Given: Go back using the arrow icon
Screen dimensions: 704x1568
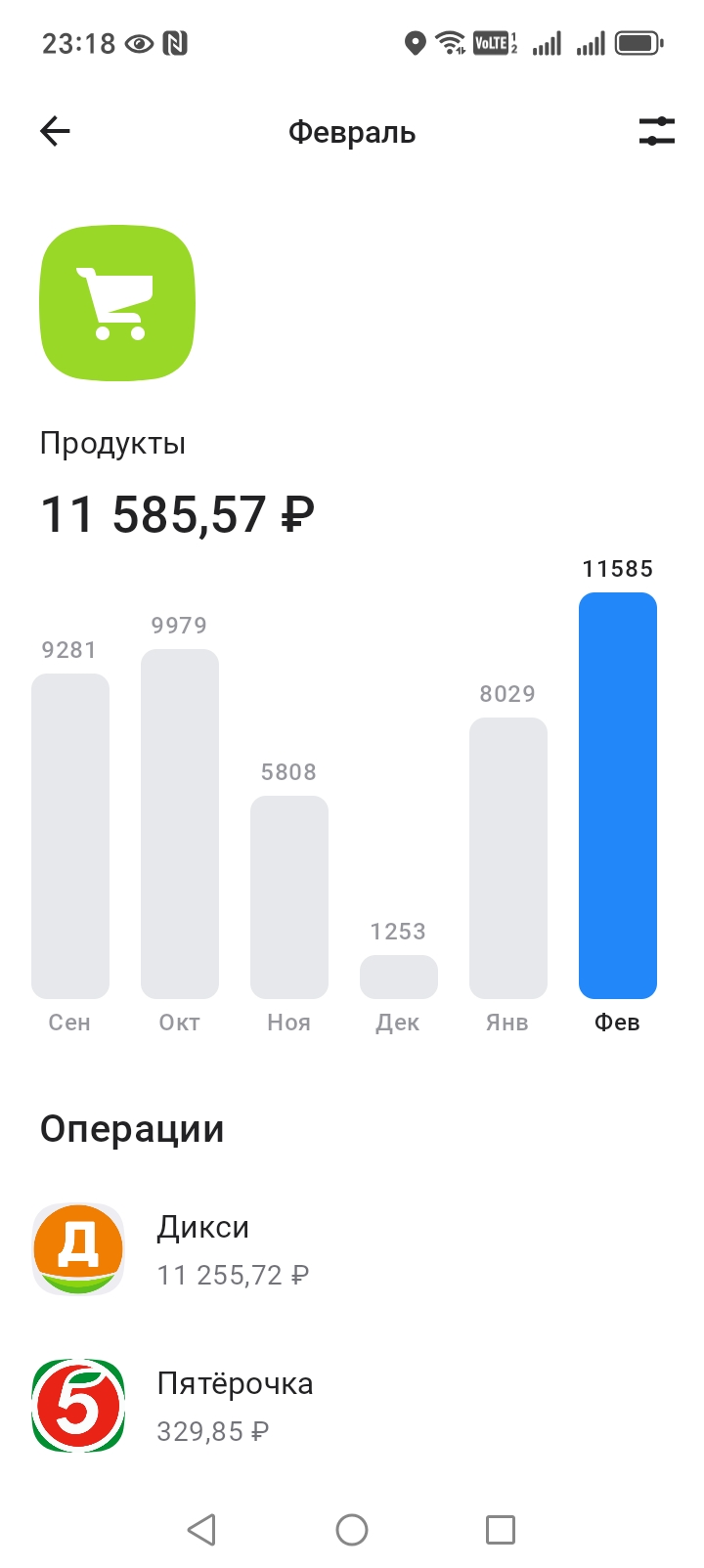Looking at the screenshot, I should coord(55,131).
